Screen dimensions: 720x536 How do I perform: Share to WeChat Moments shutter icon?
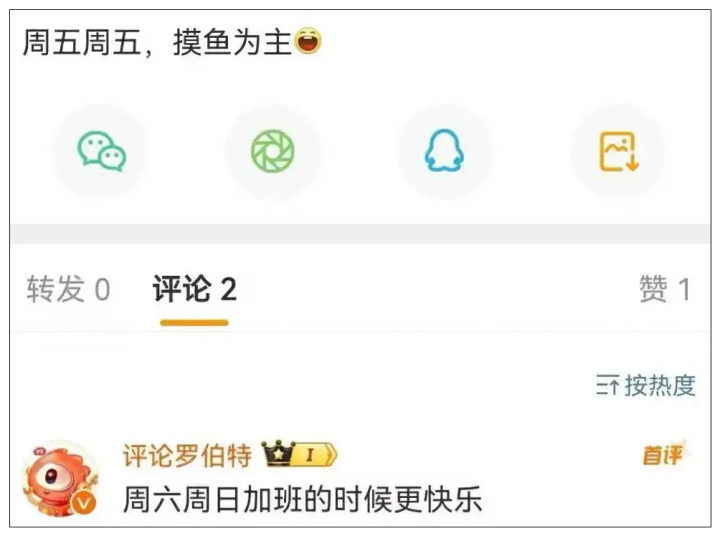click(273, 152)
